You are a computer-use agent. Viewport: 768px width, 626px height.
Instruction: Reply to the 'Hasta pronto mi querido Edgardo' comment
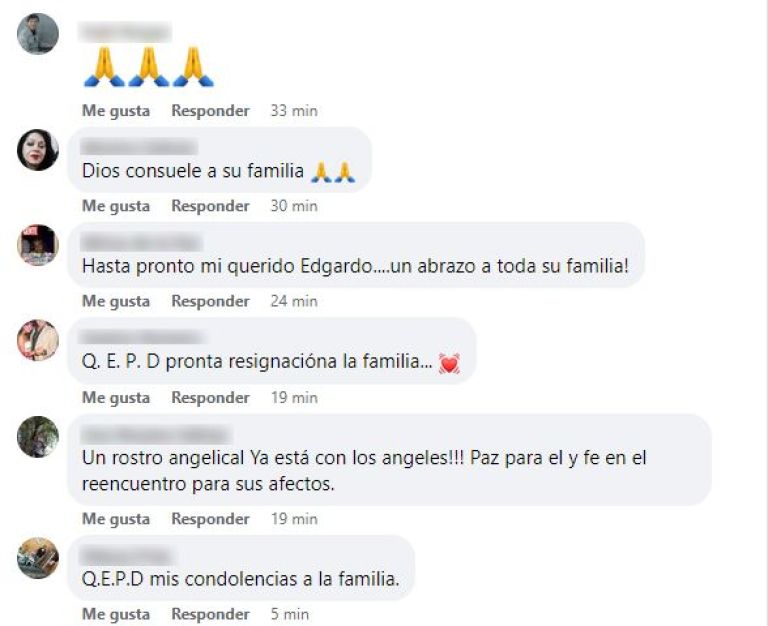pos(210,301)
